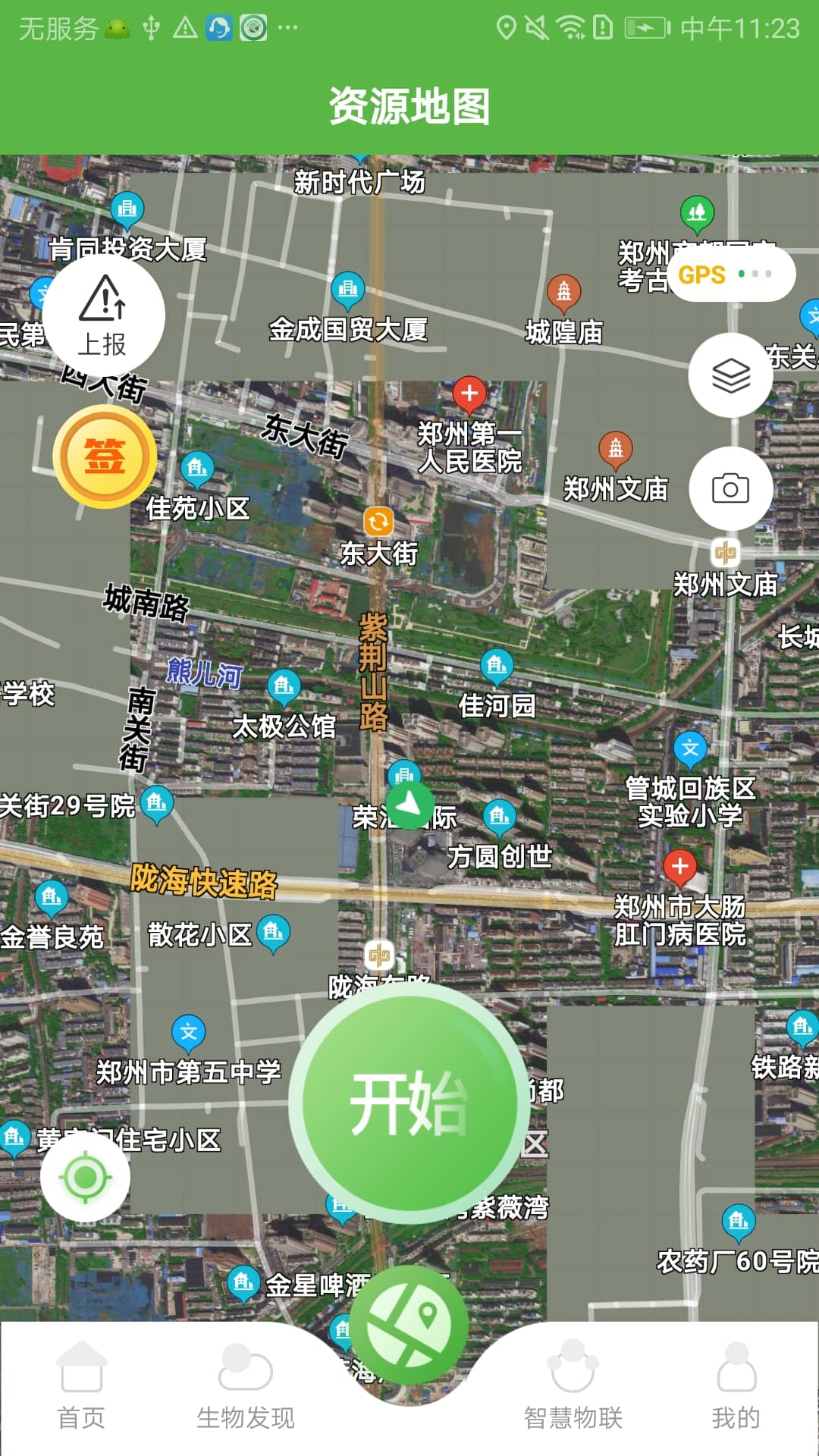
Task: Tap the 郑州第一人民医院 hospital cross marker
Action: coord(469,395)
